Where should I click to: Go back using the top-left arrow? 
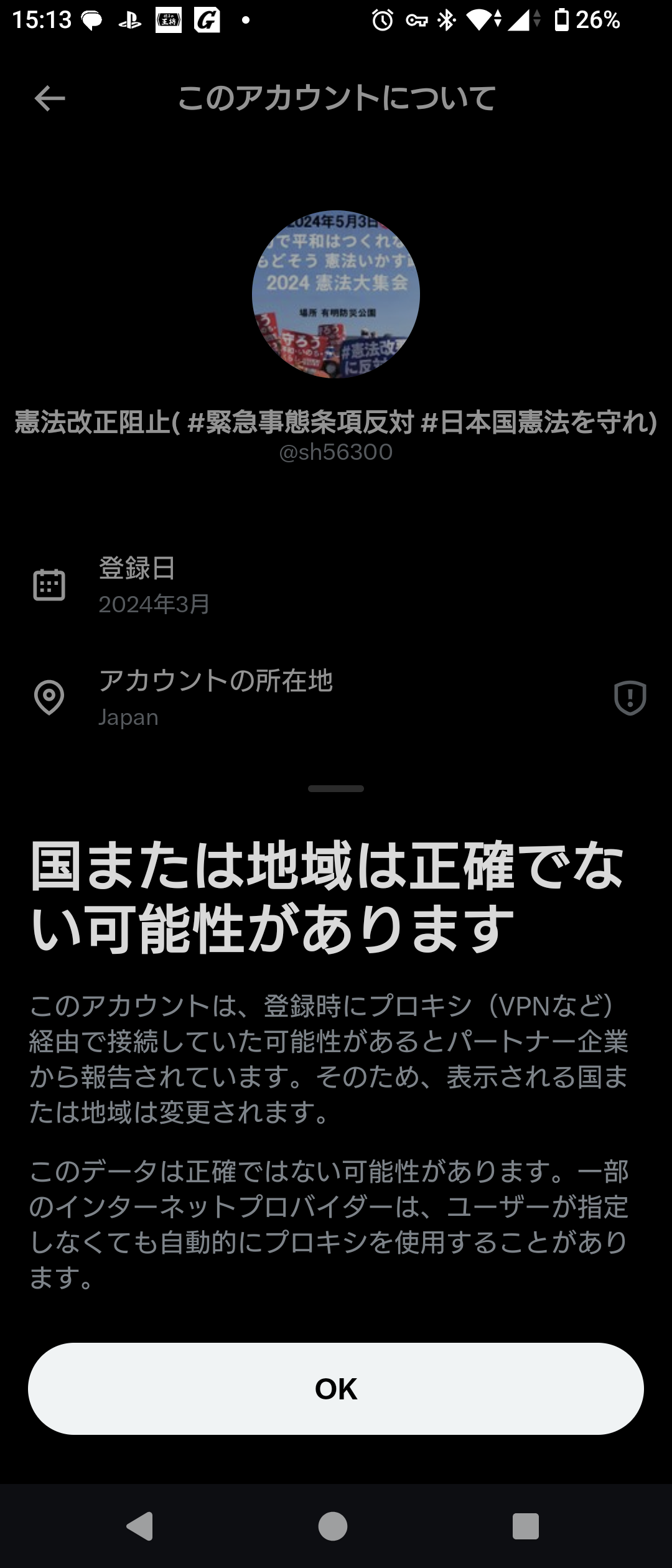pos(50,98)
